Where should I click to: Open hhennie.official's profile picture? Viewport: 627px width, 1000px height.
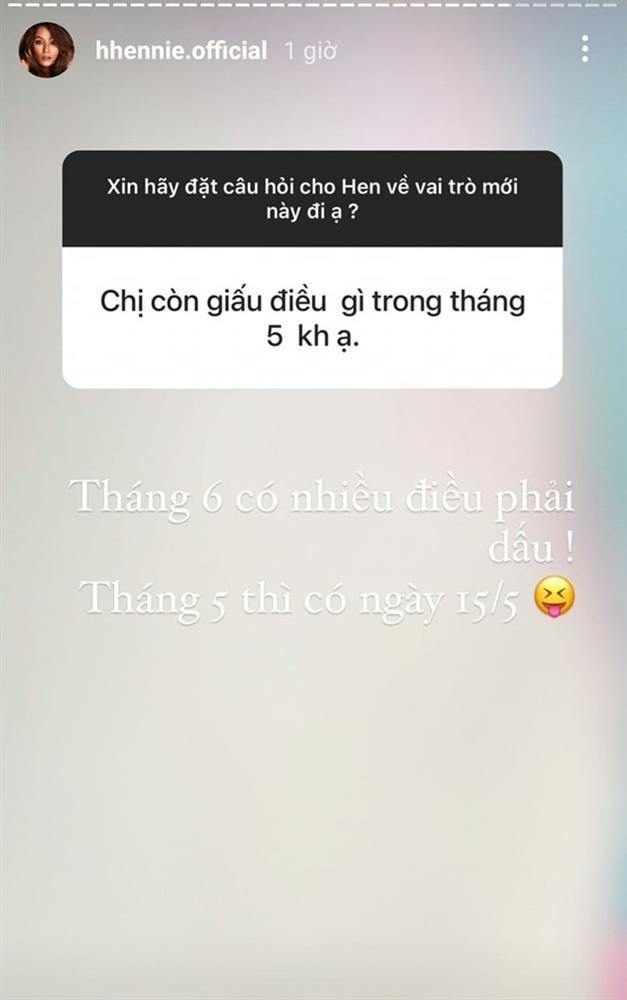(x=46, y=50)
